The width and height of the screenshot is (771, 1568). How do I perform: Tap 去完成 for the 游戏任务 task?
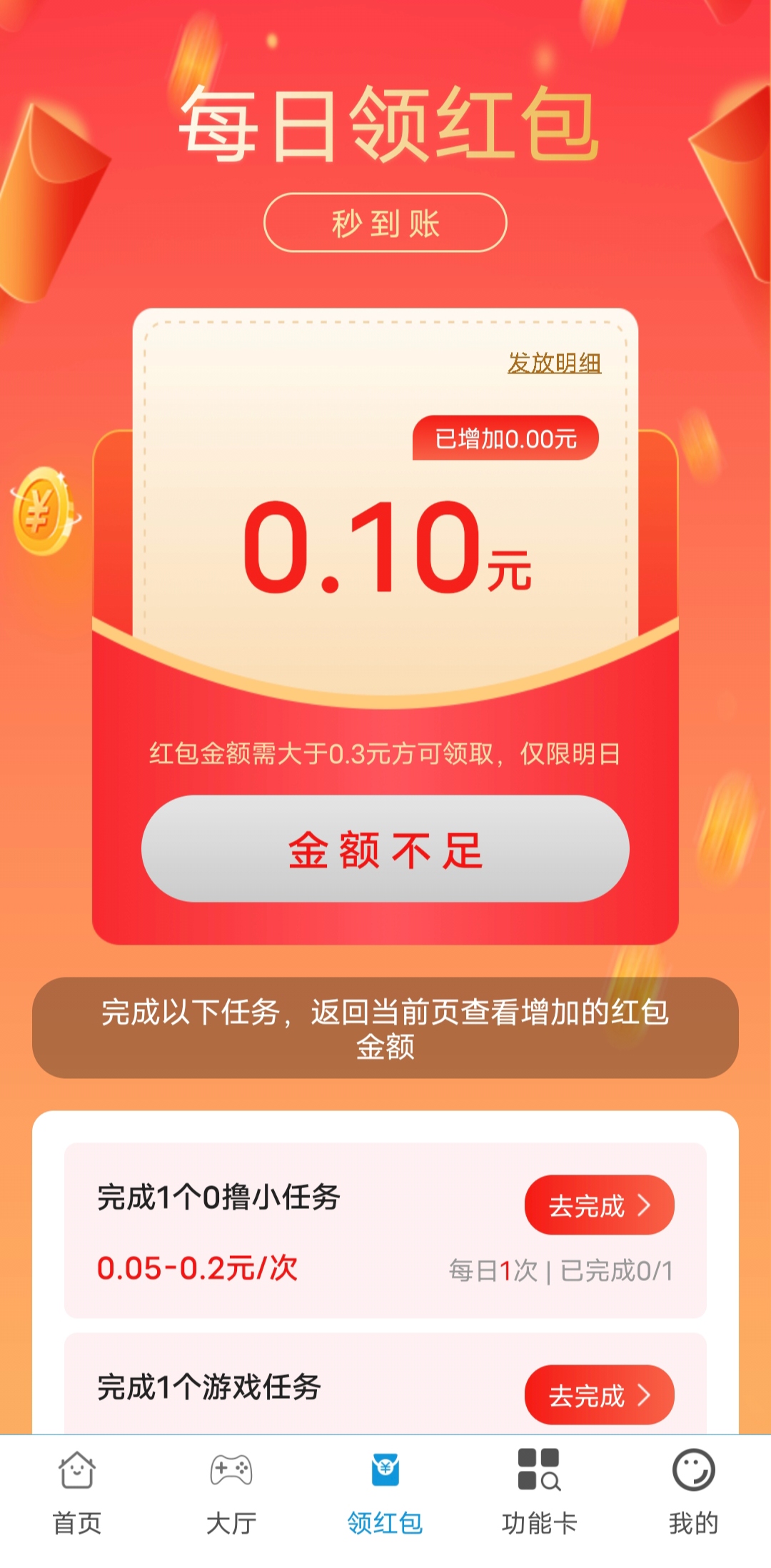click(x=600, y=1395)
